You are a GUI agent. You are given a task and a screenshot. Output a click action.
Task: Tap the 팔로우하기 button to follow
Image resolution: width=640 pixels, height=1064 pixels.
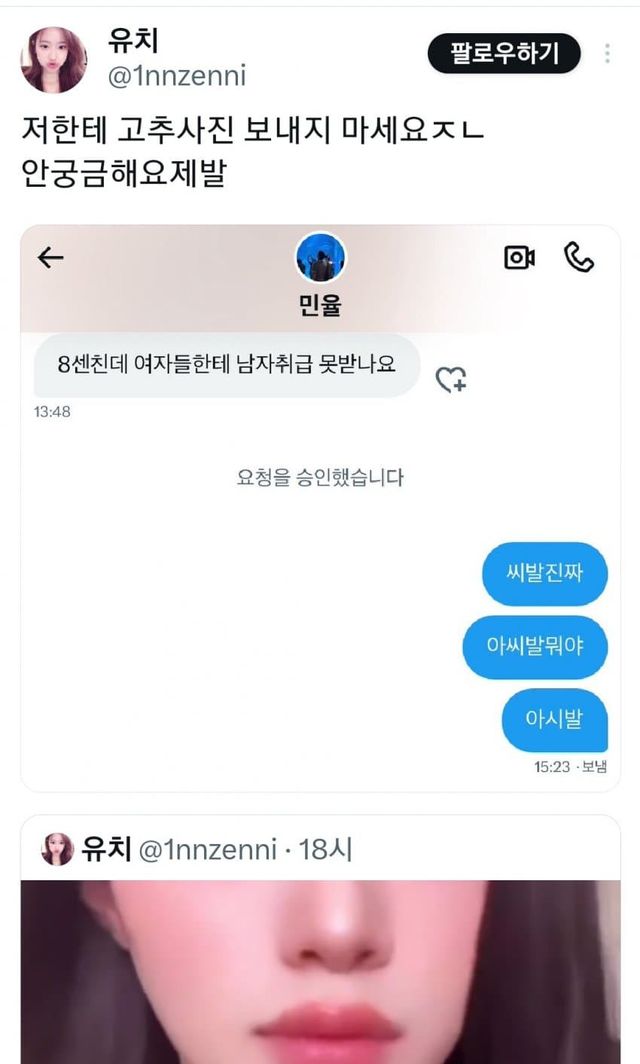pyautogui.click(x=503, y=53)
